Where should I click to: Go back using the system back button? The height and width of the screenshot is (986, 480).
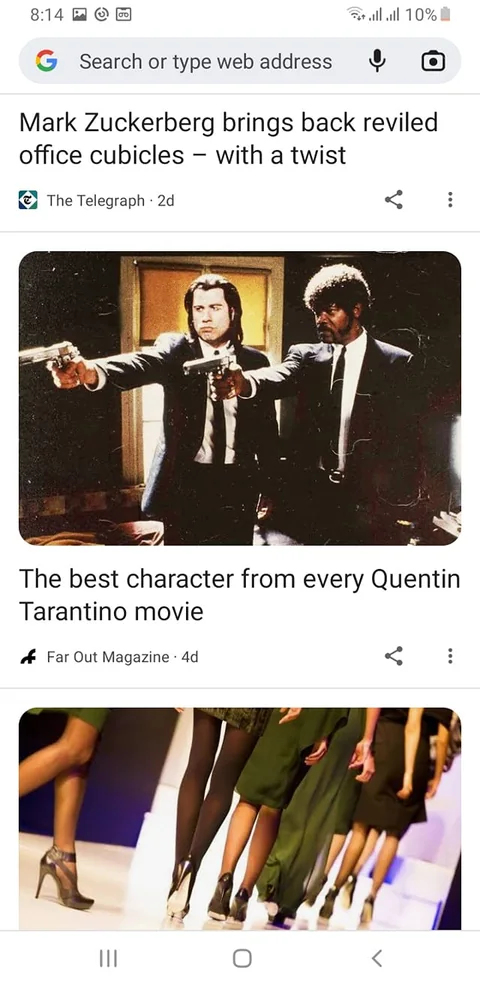pyautogui.click(x=376, y=958)
